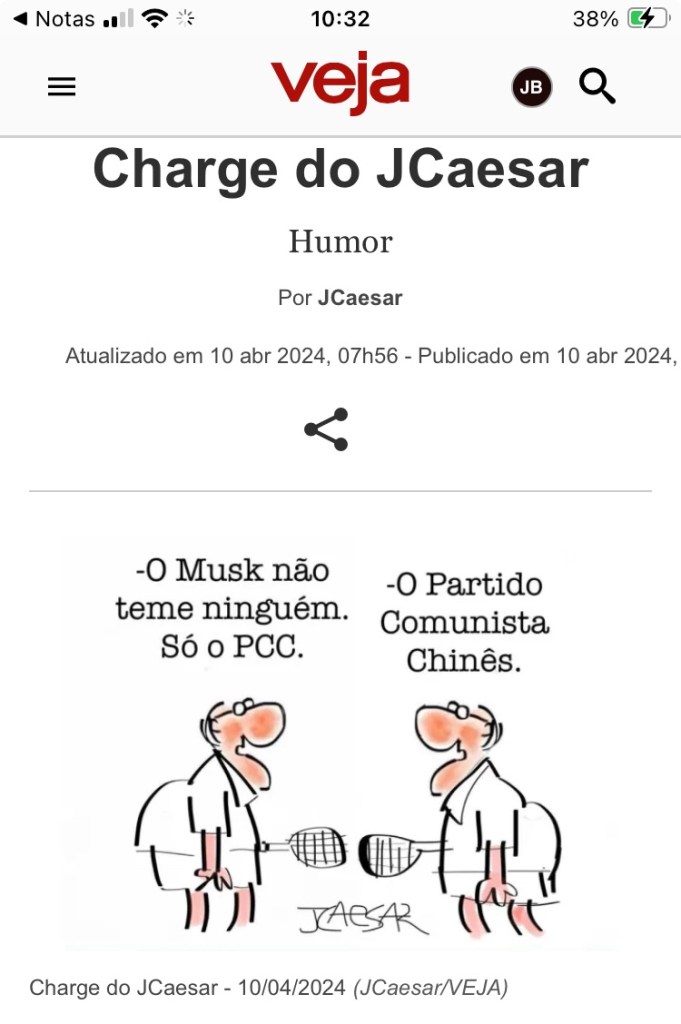Enlarge the JCaesar cartoon image
This screenshot has height=1024, width=681.
click(340, 740)
